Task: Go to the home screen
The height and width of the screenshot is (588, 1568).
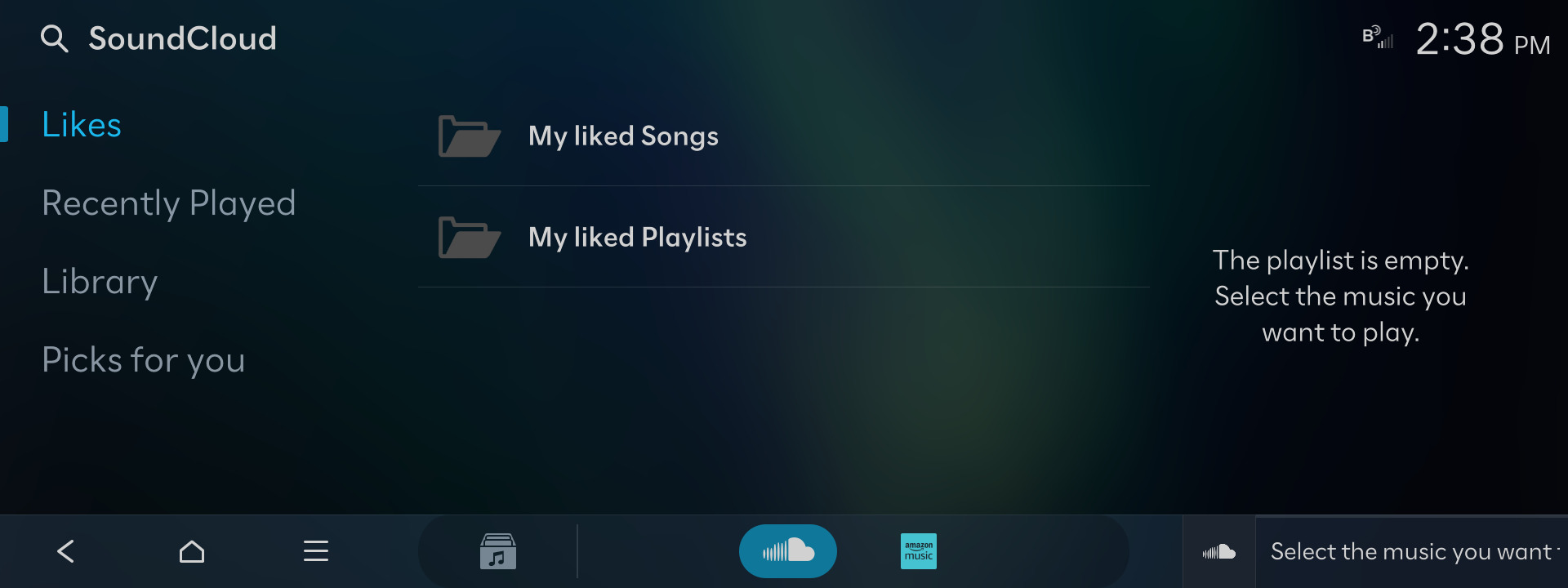Action: point(192,551)
